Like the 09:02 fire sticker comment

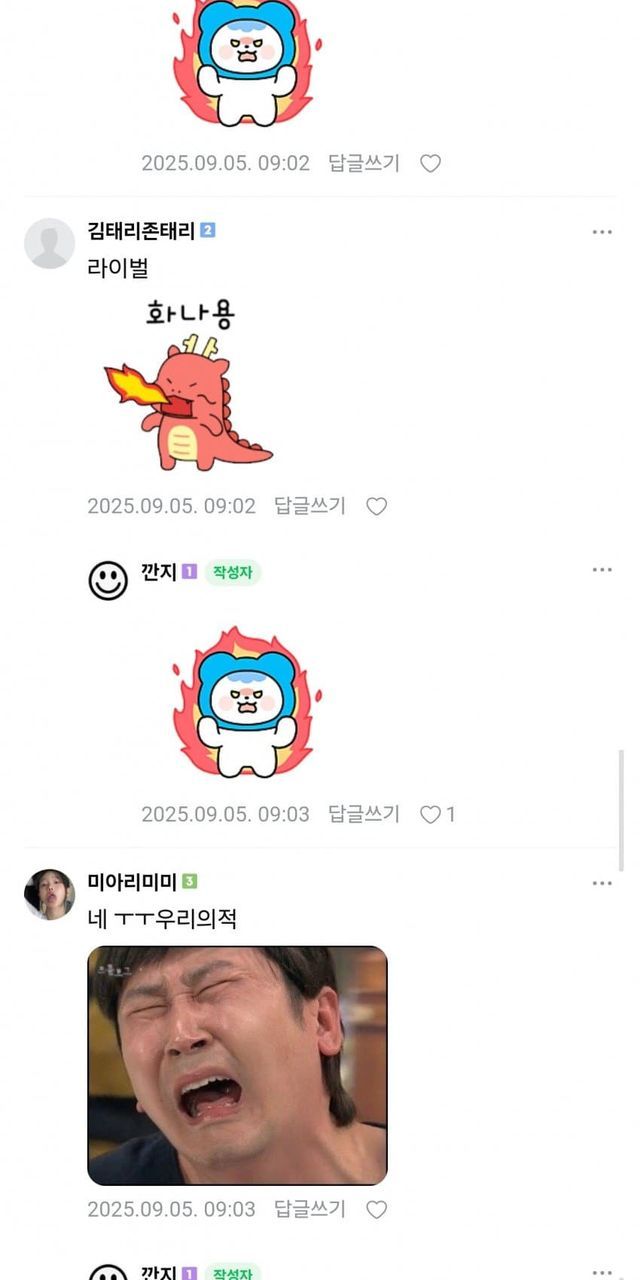(x=430, y=163)
